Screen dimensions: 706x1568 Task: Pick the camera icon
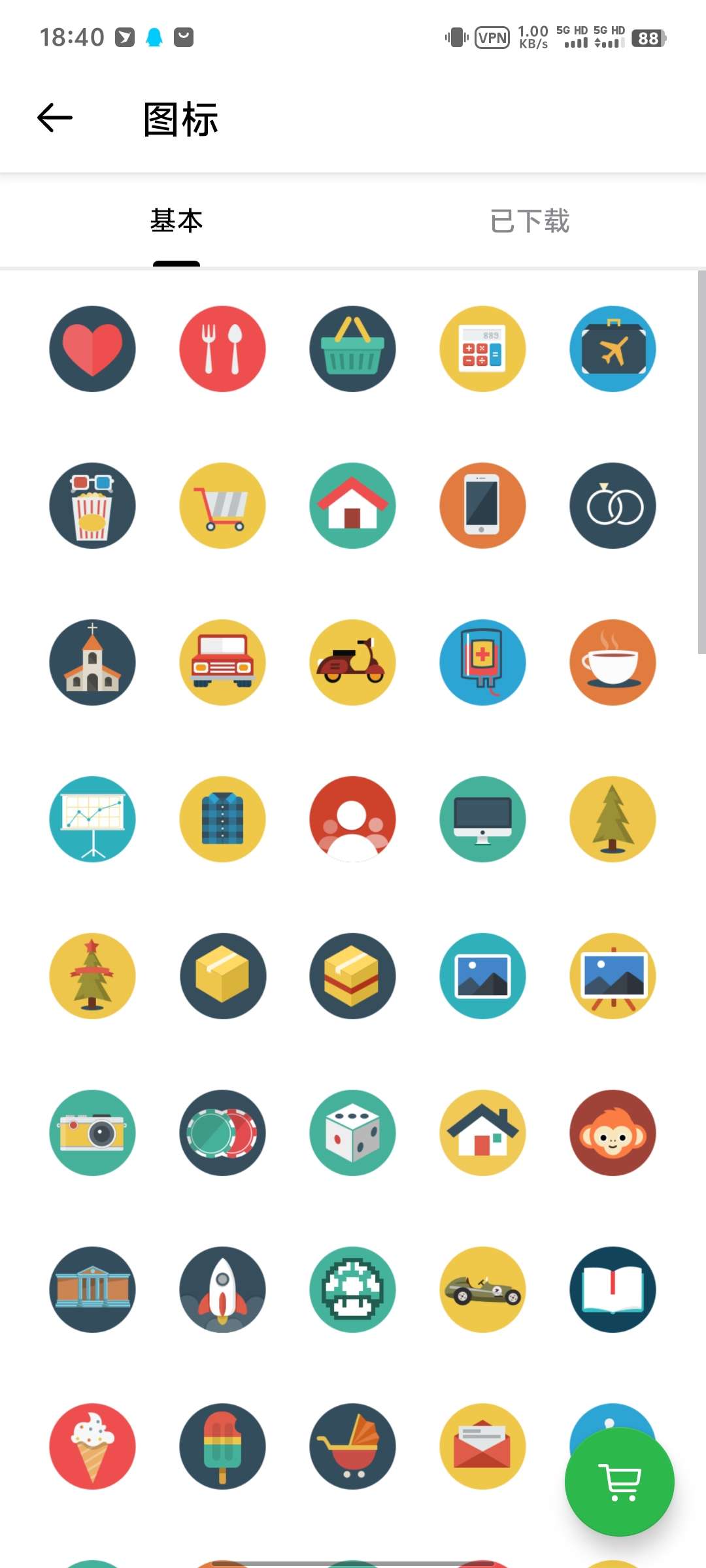coord(92,1133)
